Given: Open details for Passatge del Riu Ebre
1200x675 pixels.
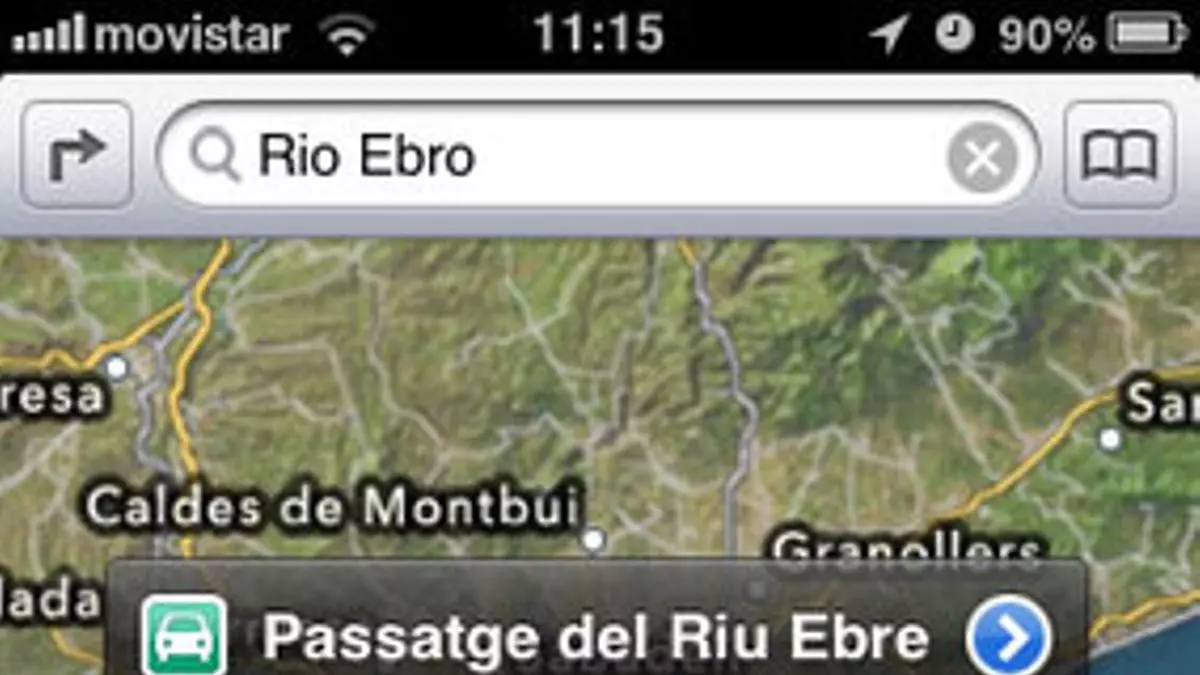Looking at the screenshot, I should tap(1009, 637).
